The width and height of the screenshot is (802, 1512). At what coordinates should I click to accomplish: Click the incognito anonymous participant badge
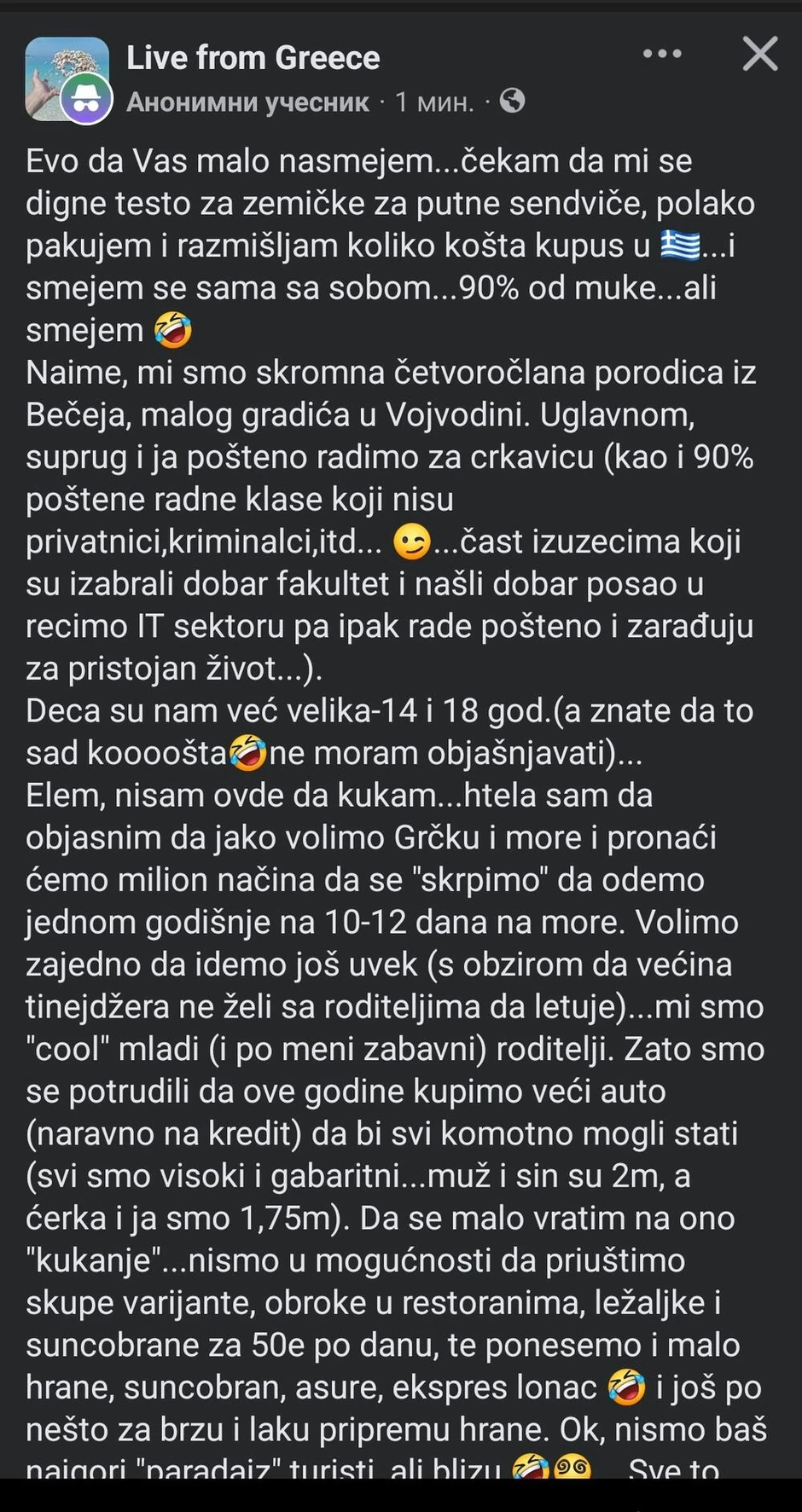pos(87,96)
